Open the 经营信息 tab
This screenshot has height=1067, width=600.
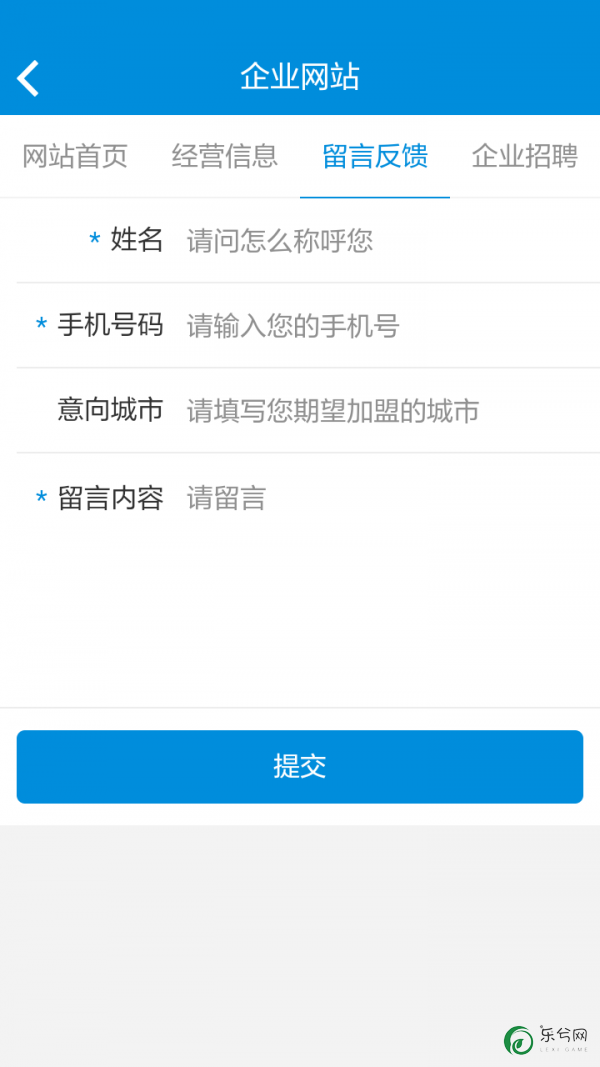pyautogui.click(x=225, y=157)
